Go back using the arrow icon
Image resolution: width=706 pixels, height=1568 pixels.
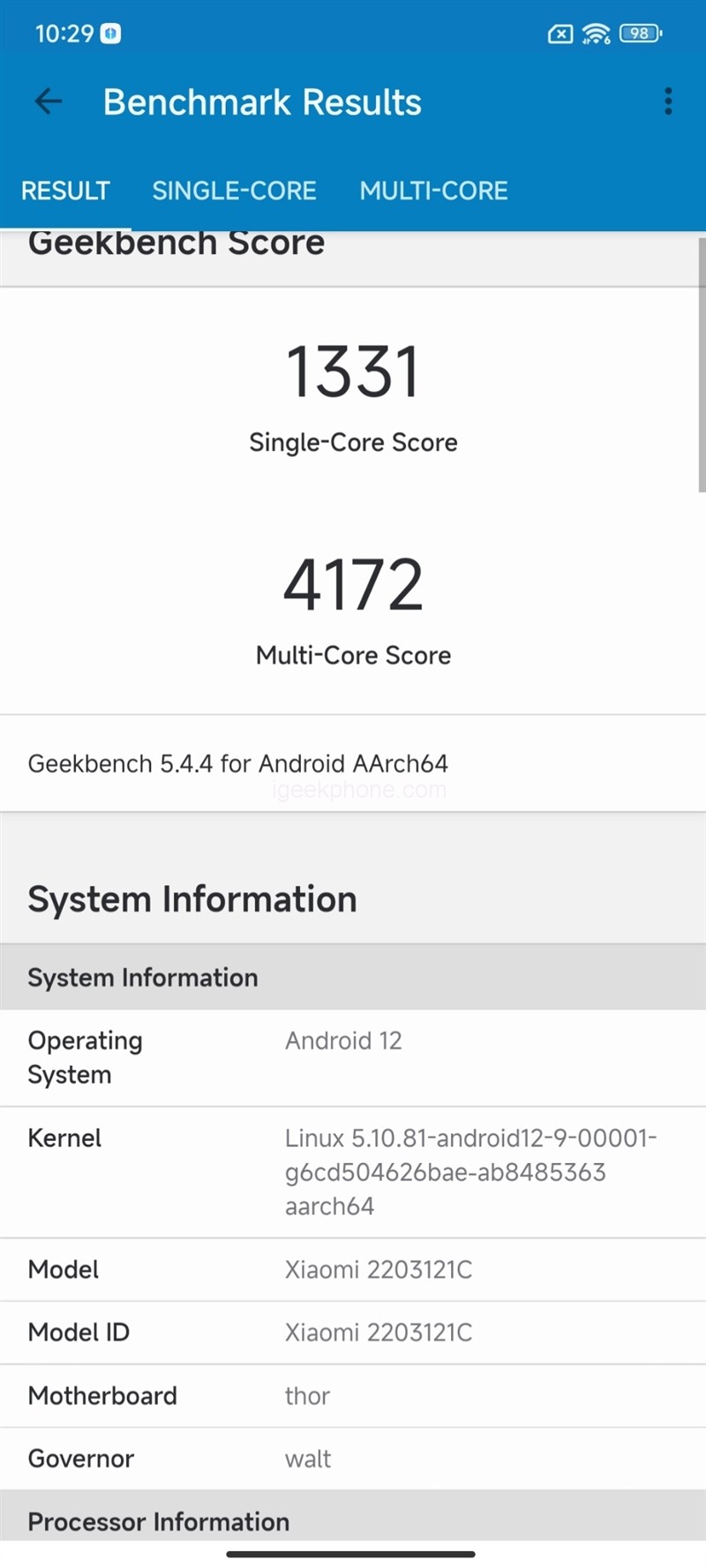click(49, 101)
